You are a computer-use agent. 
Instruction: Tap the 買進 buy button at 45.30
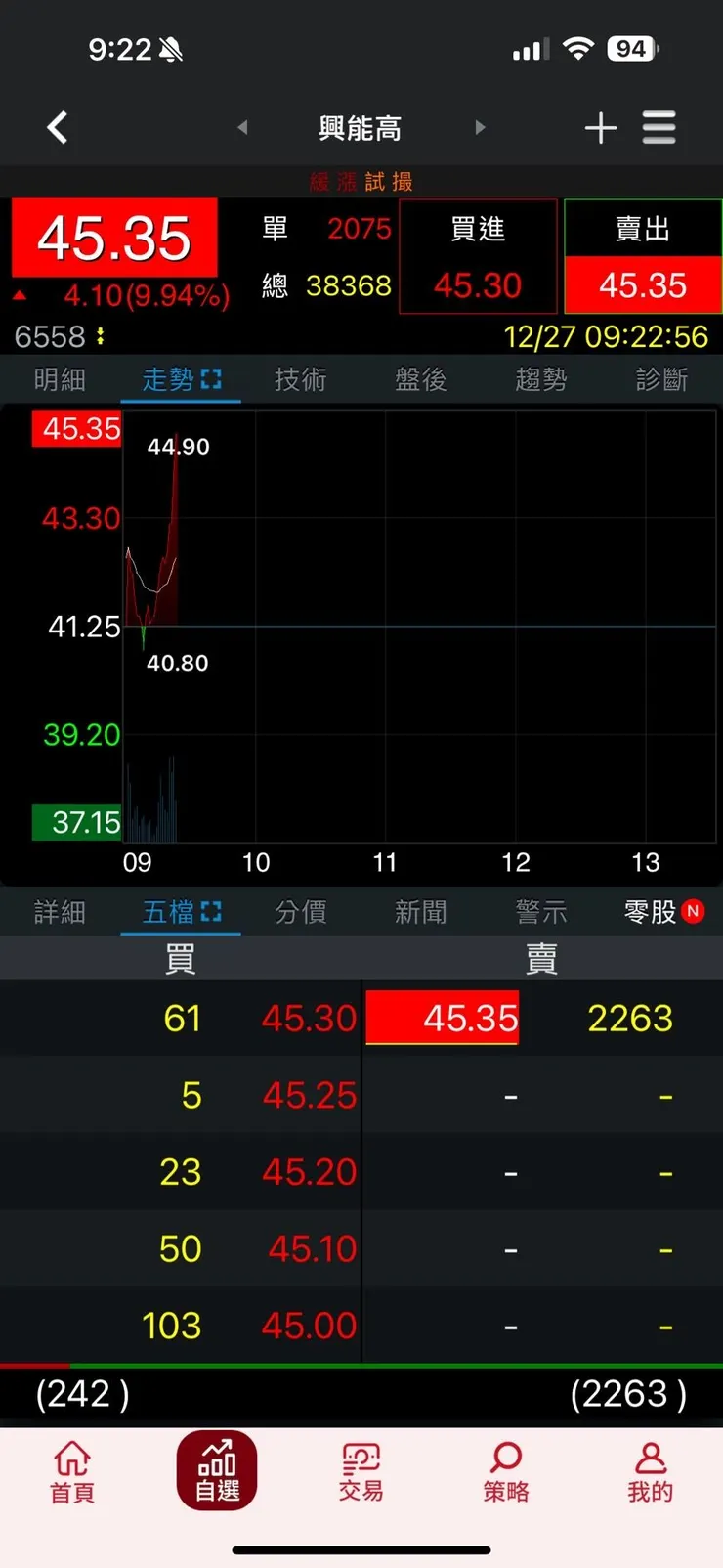pyautogui.click(x=478, y=257)
